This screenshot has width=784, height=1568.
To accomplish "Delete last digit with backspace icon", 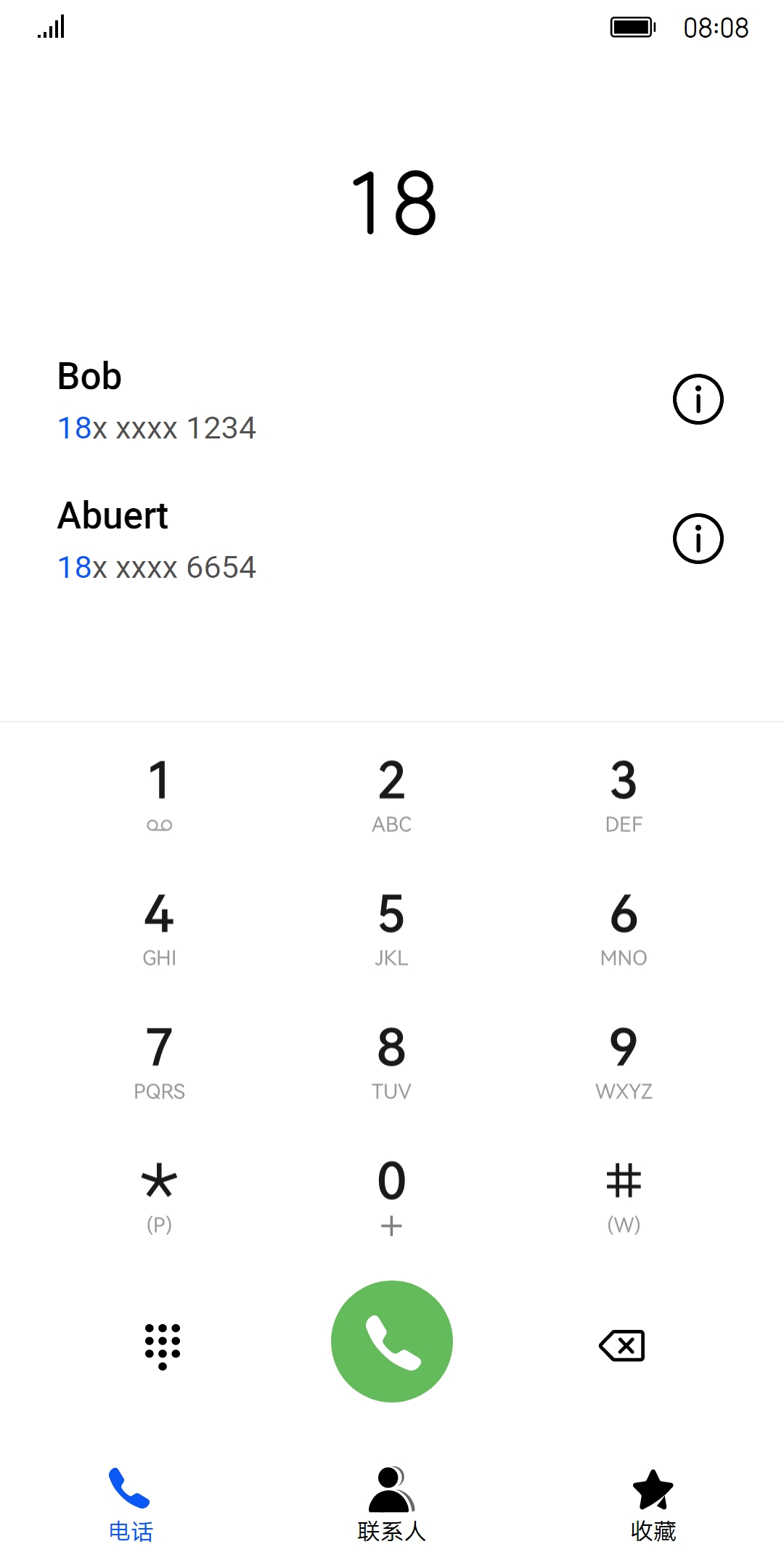I will tap(622, 1345).
